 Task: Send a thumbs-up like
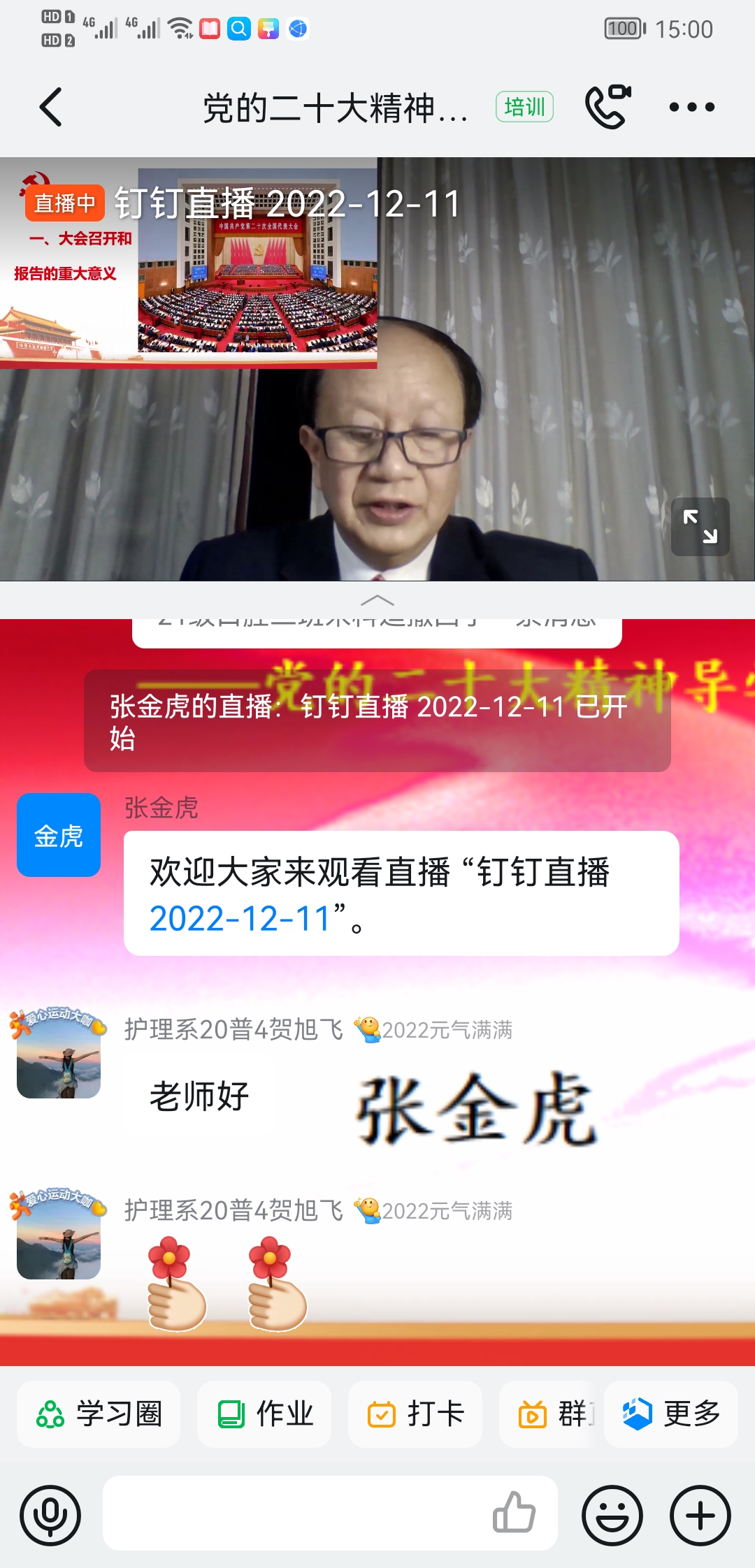point(514,1513)
